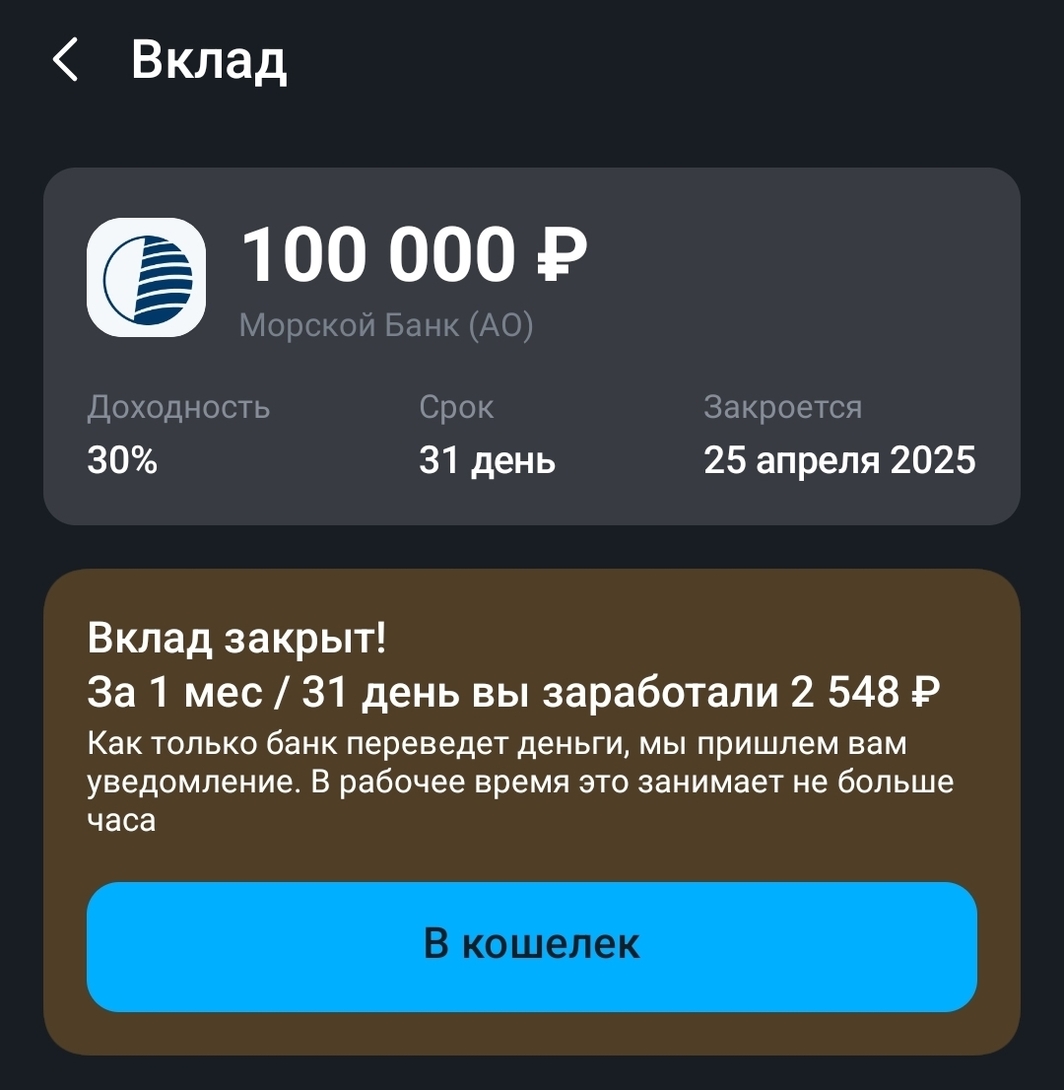Select the earned amount 2 548 ₽

[865, 689]
